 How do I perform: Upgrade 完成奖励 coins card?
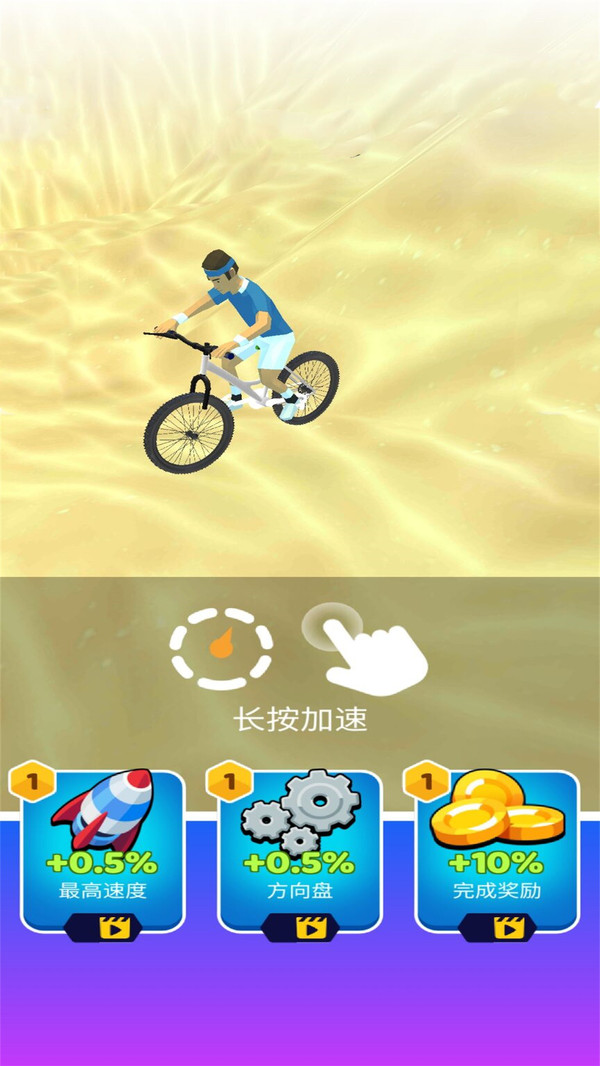pyautogui.click(x=496, y=850)
